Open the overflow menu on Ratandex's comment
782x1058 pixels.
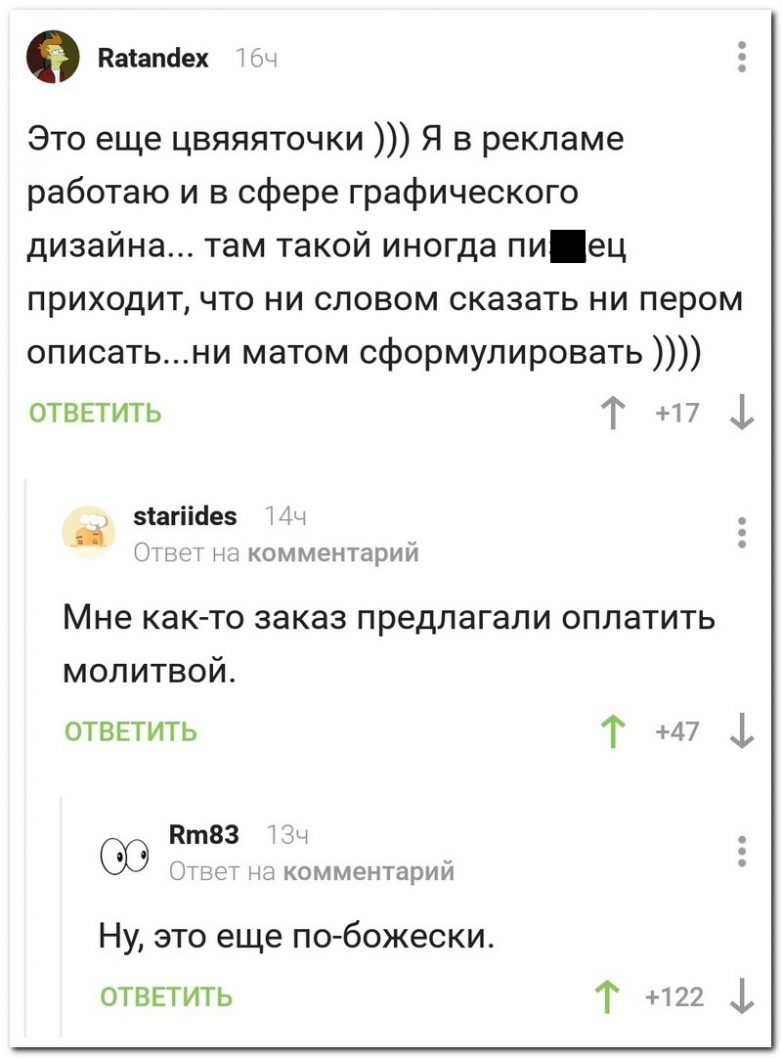tap(741, 58)
